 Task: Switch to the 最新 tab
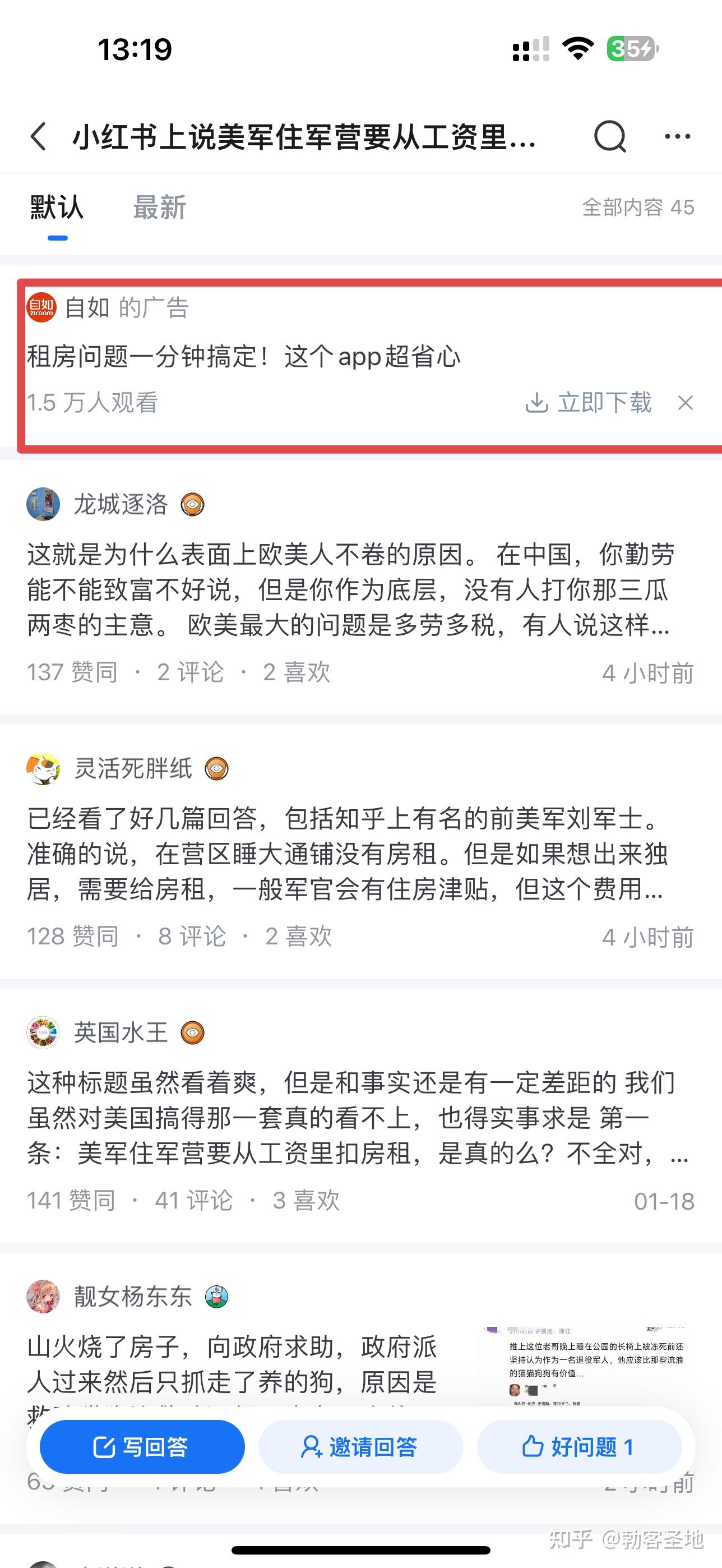pyautogui.click(x=159, y=207)
